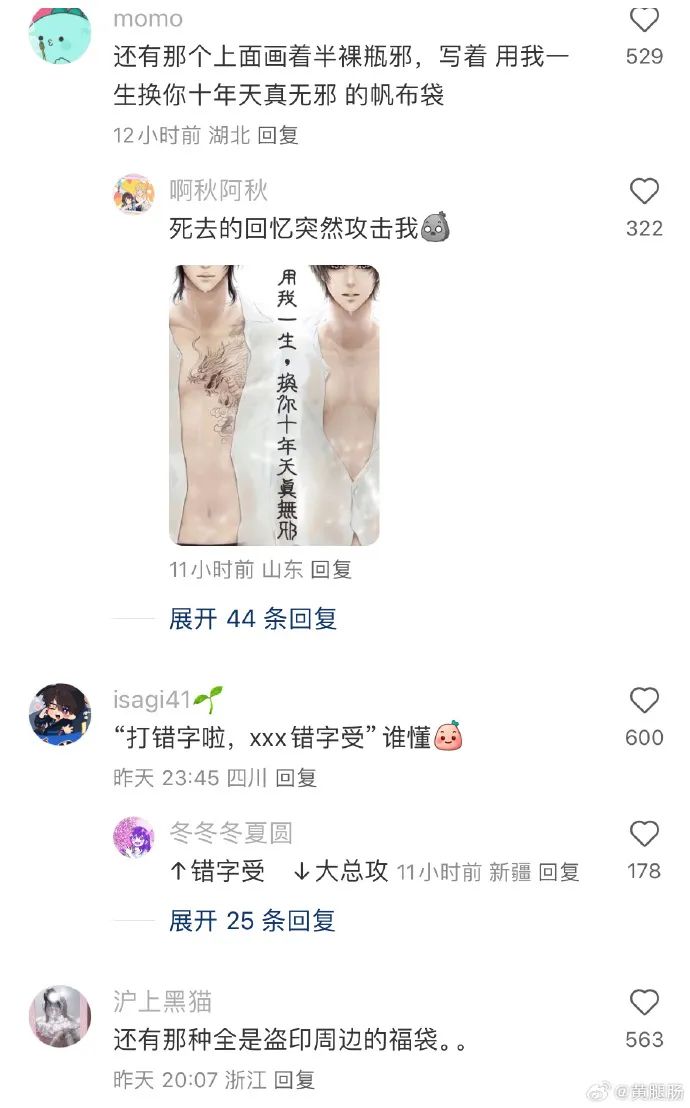This screenshot has width=690, height=1108.
Task: Open 沪上黑猫's profile avatar
Action: 60,1016
